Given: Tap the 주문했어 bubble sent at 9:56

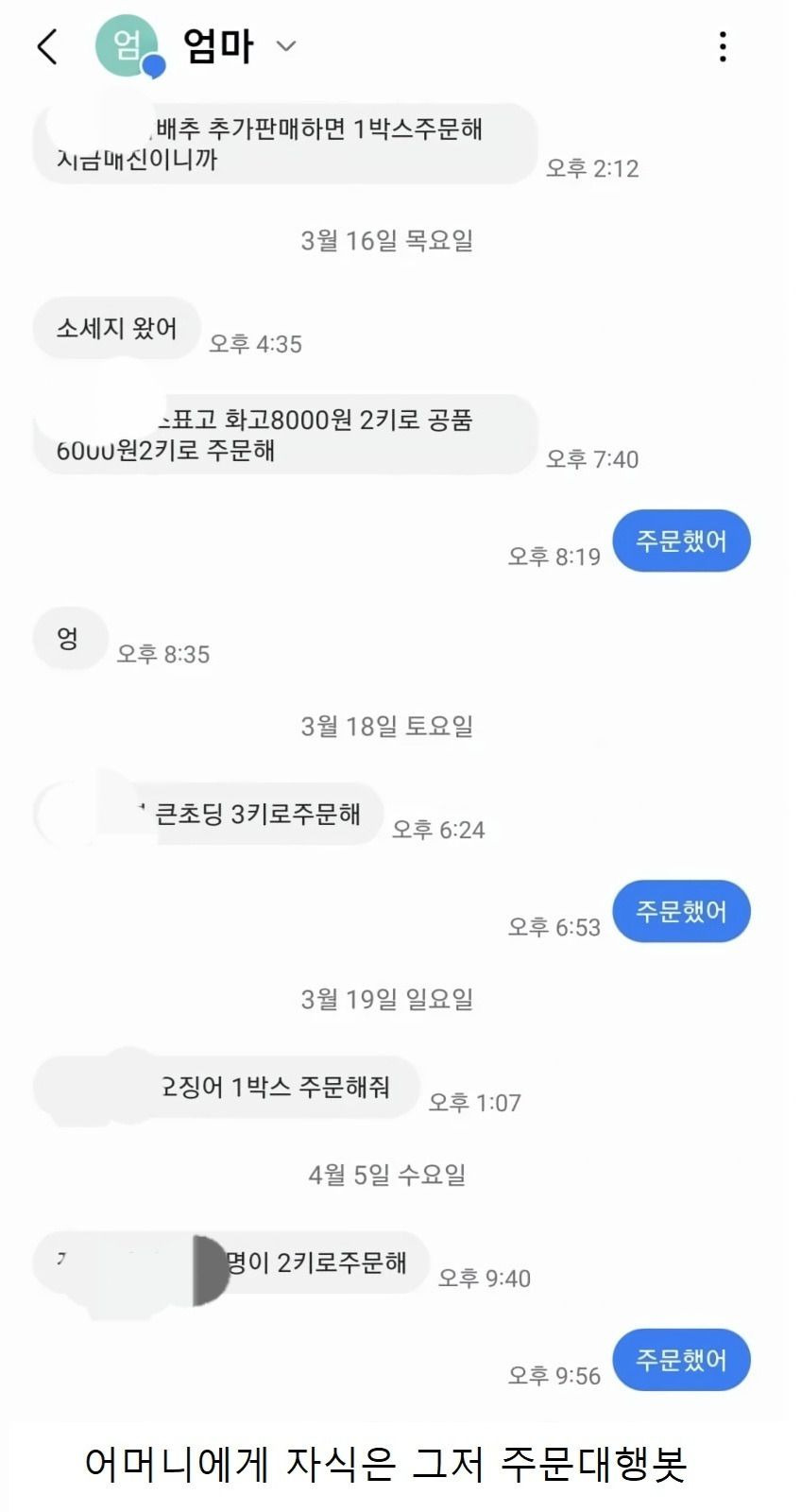Looking at the screenshot, I should click(x=682, y=1360).
